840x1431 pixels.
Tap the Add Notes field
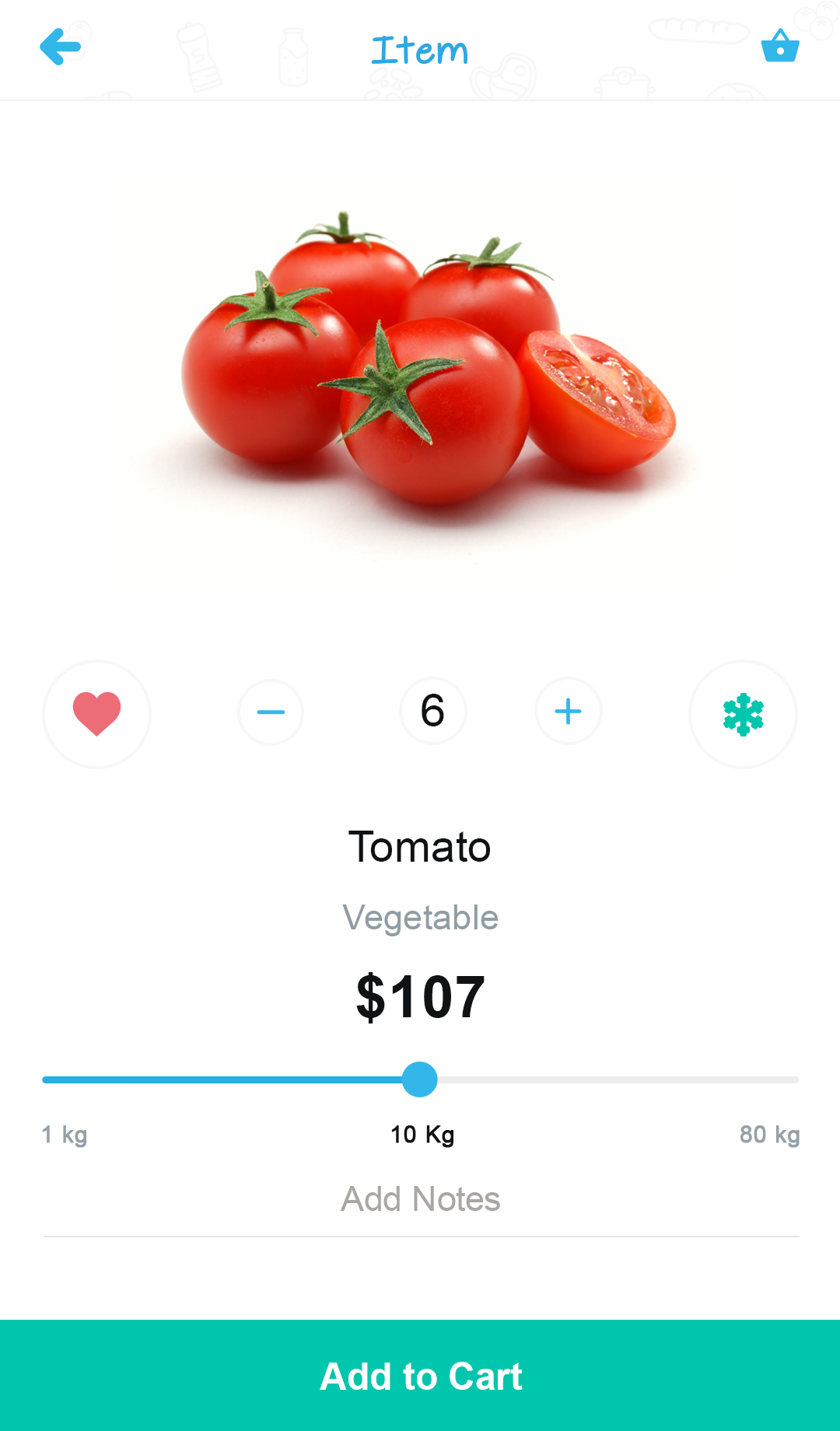coord(420,1199)
